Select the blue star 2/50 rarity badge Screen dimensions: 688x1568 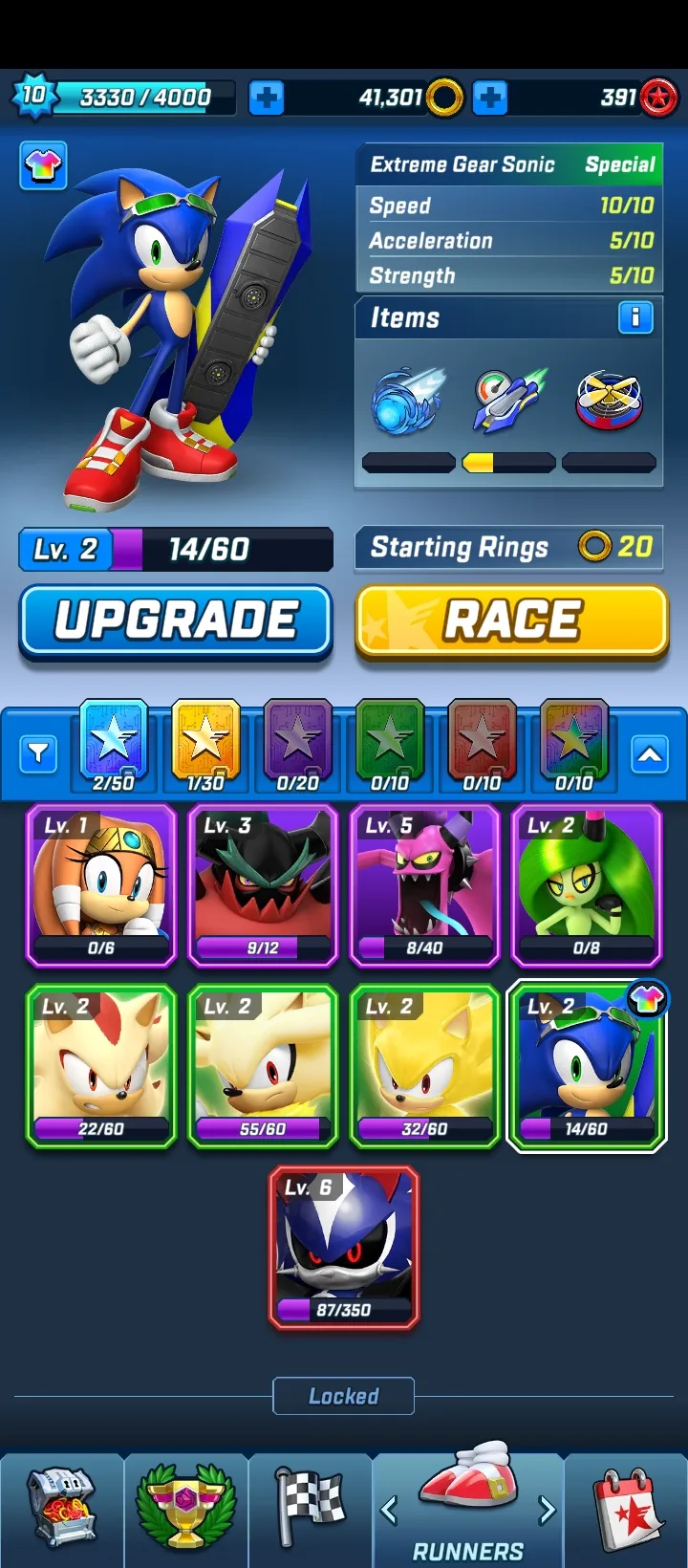pos(114,747)
